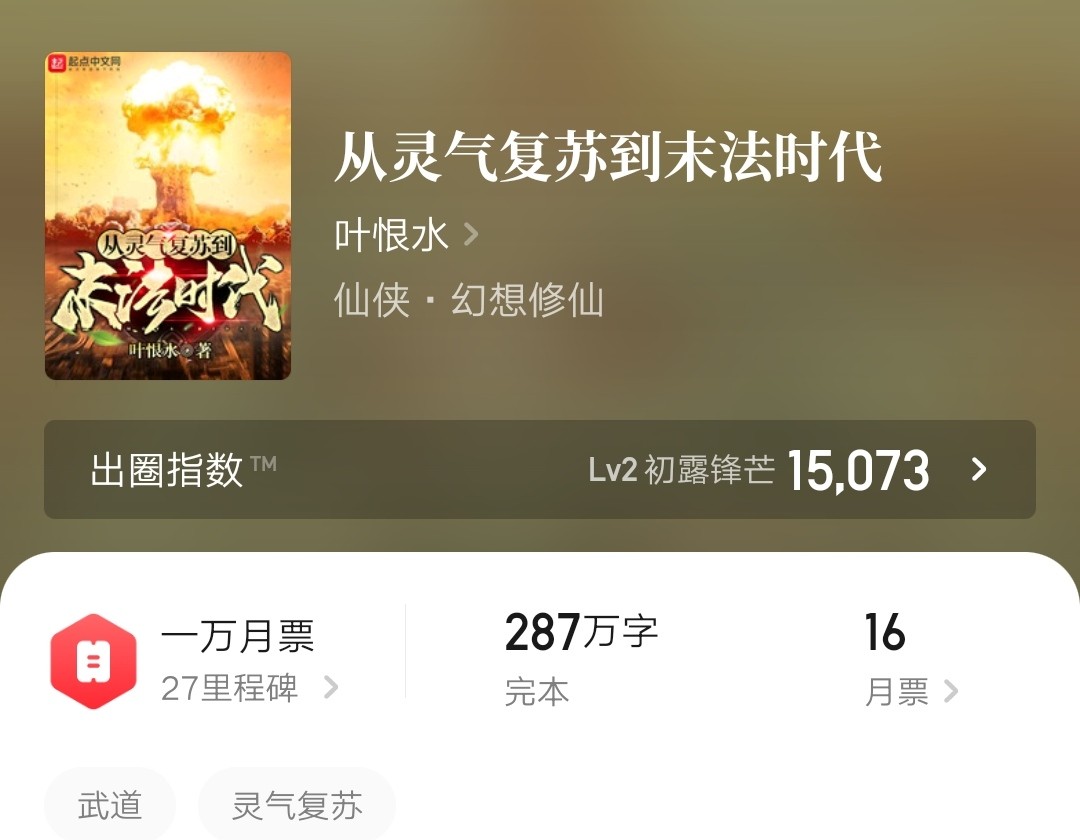Tap the book cover image
The width and height of the screenshot is (1080, 840).
click(168, 216)
